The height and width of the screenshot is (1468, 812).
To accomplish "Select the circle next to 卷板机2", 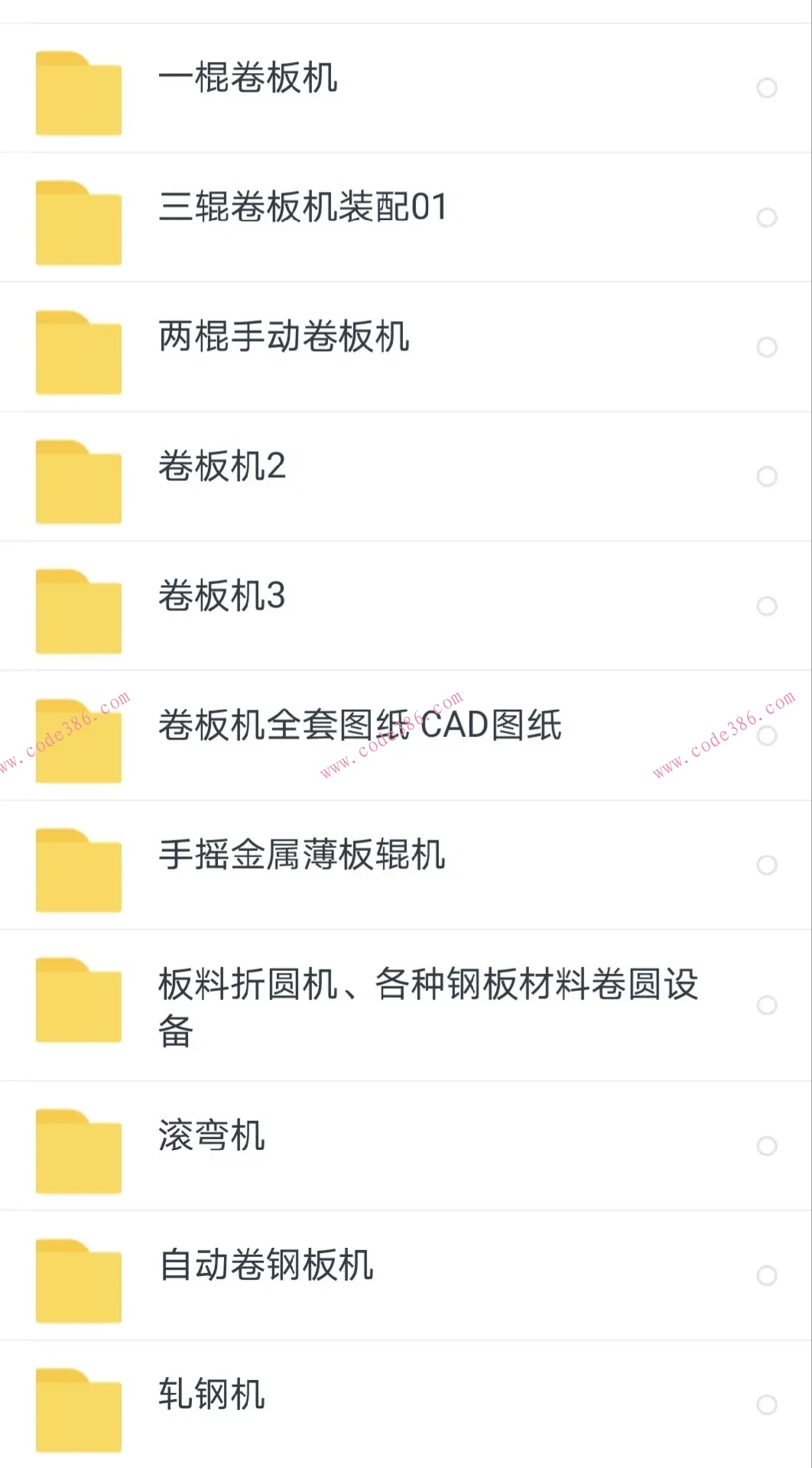I will [768, 477].
